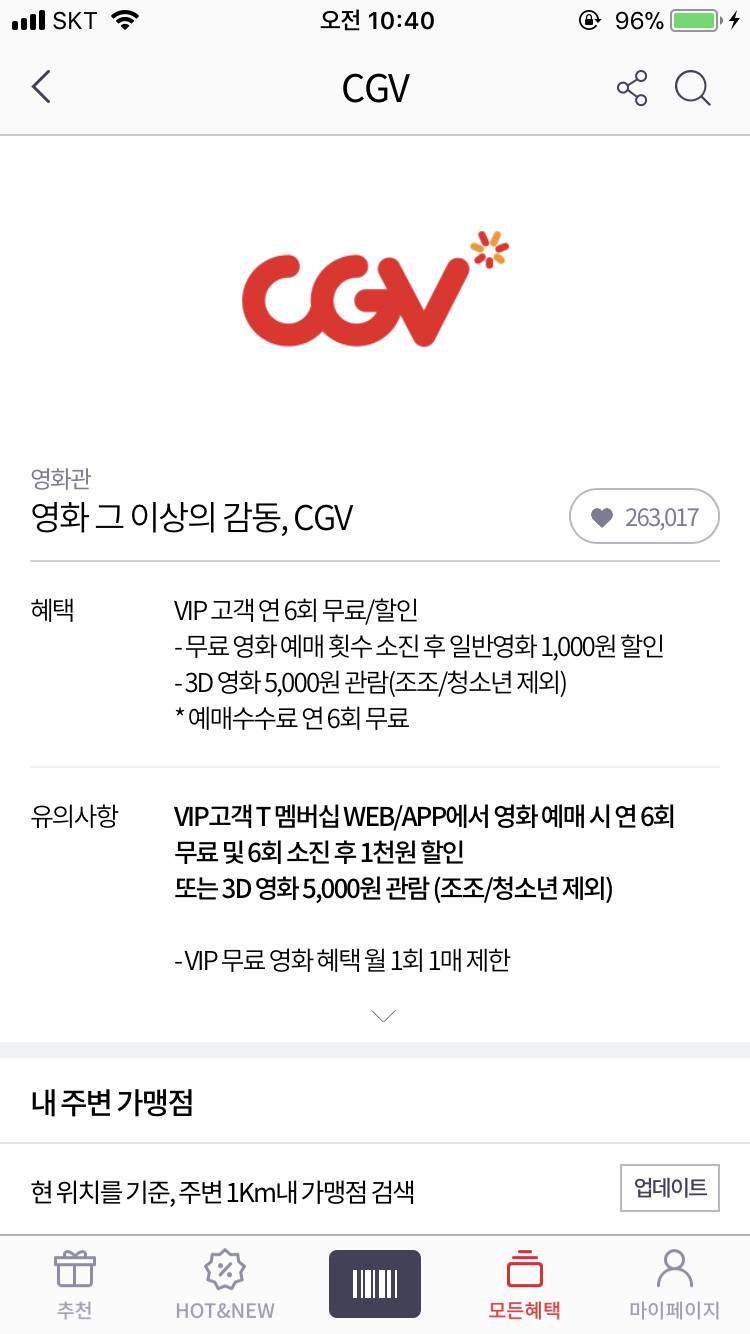Open the 마이페이지 profile icon
Viewport: 750px width, 1334px height.
(675, 1271)
